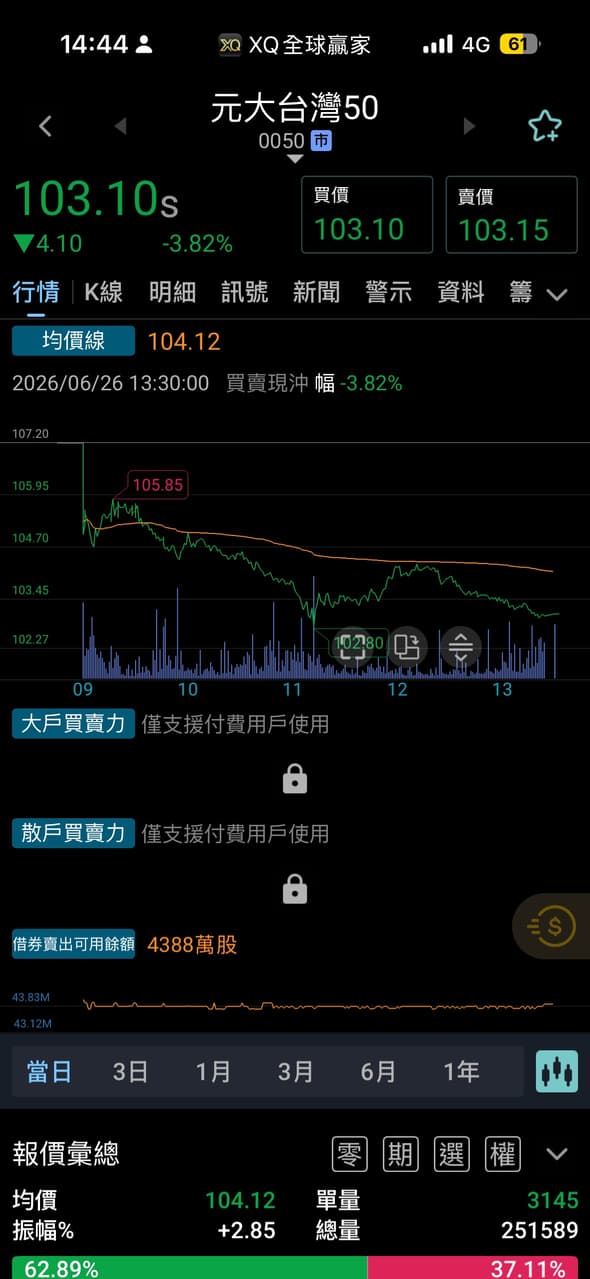This screenshot has height=1279, width=590.
Task: Switch to the 資料 tab
Action: tap(461, 292)
